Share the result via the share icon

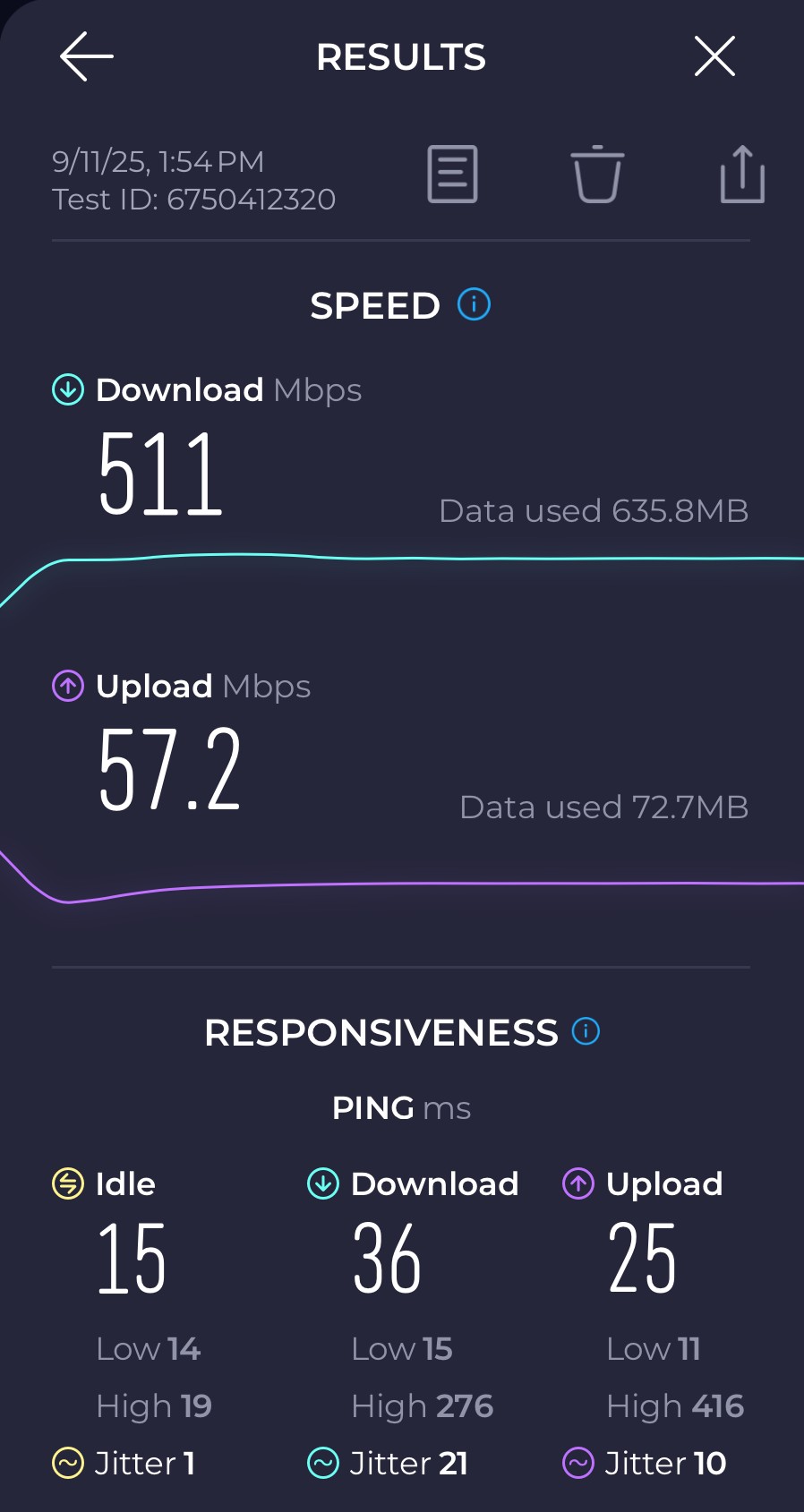741,174
